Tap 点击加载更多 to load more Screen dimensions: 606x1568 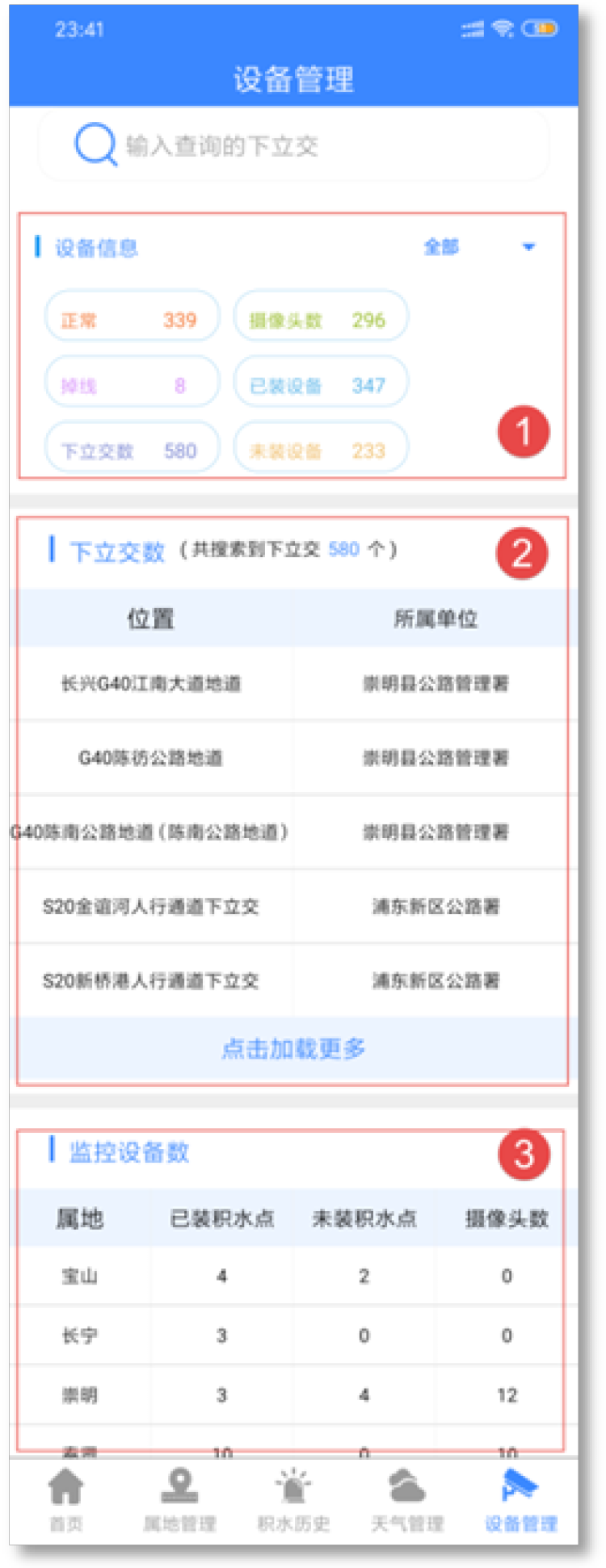(293, 1048)
